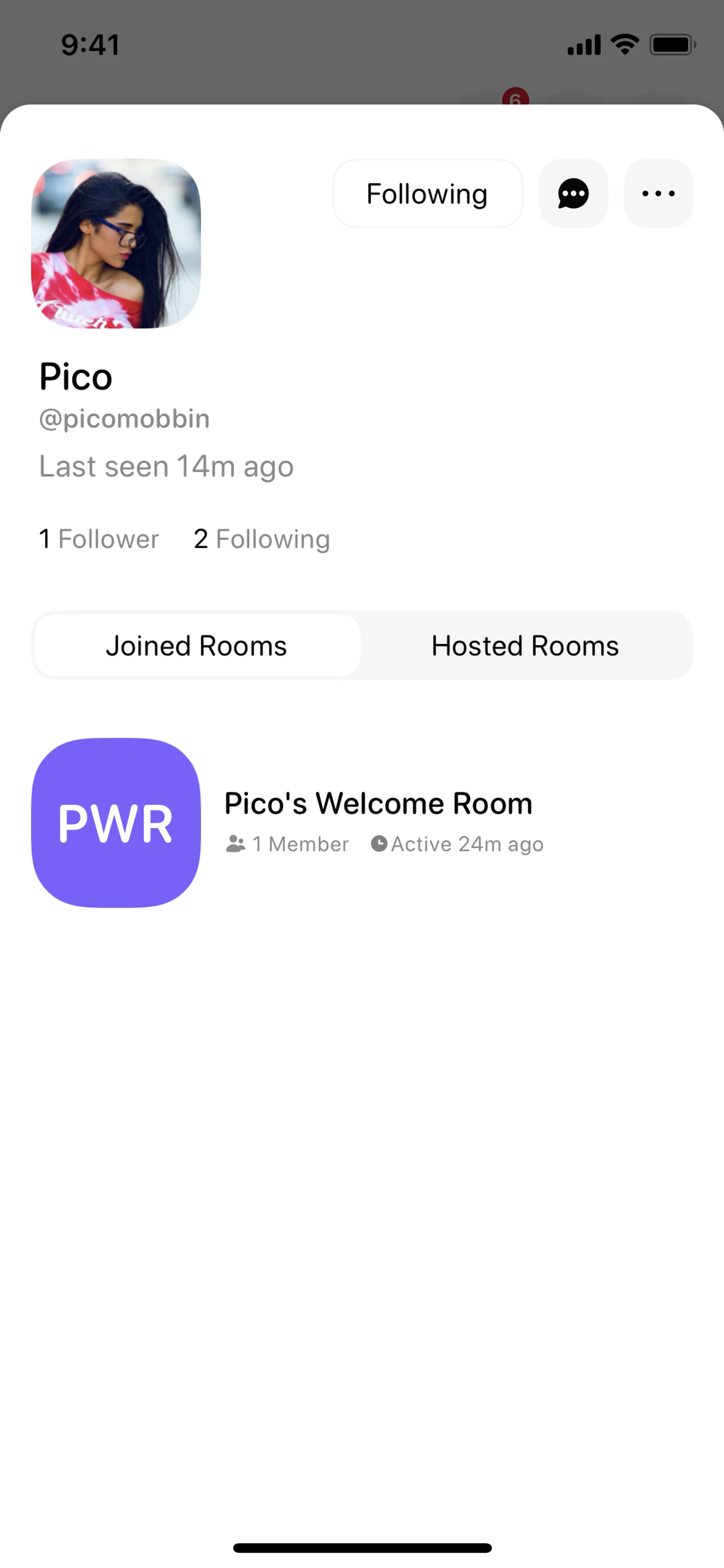Select the Joined Rooms tab

[x=196, y=646]
